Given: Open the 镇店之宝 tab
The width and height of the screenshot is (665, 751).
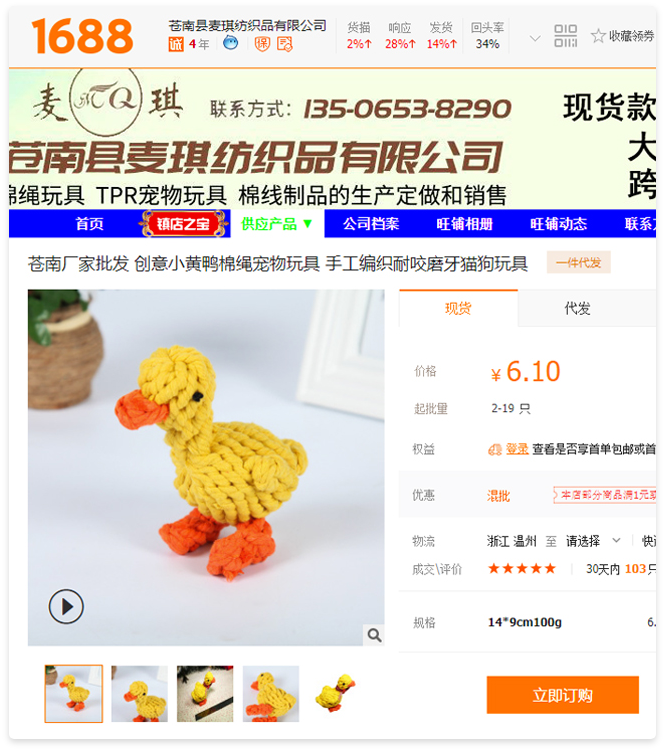Looking at the screenshot, I should [x=185, y=224].
